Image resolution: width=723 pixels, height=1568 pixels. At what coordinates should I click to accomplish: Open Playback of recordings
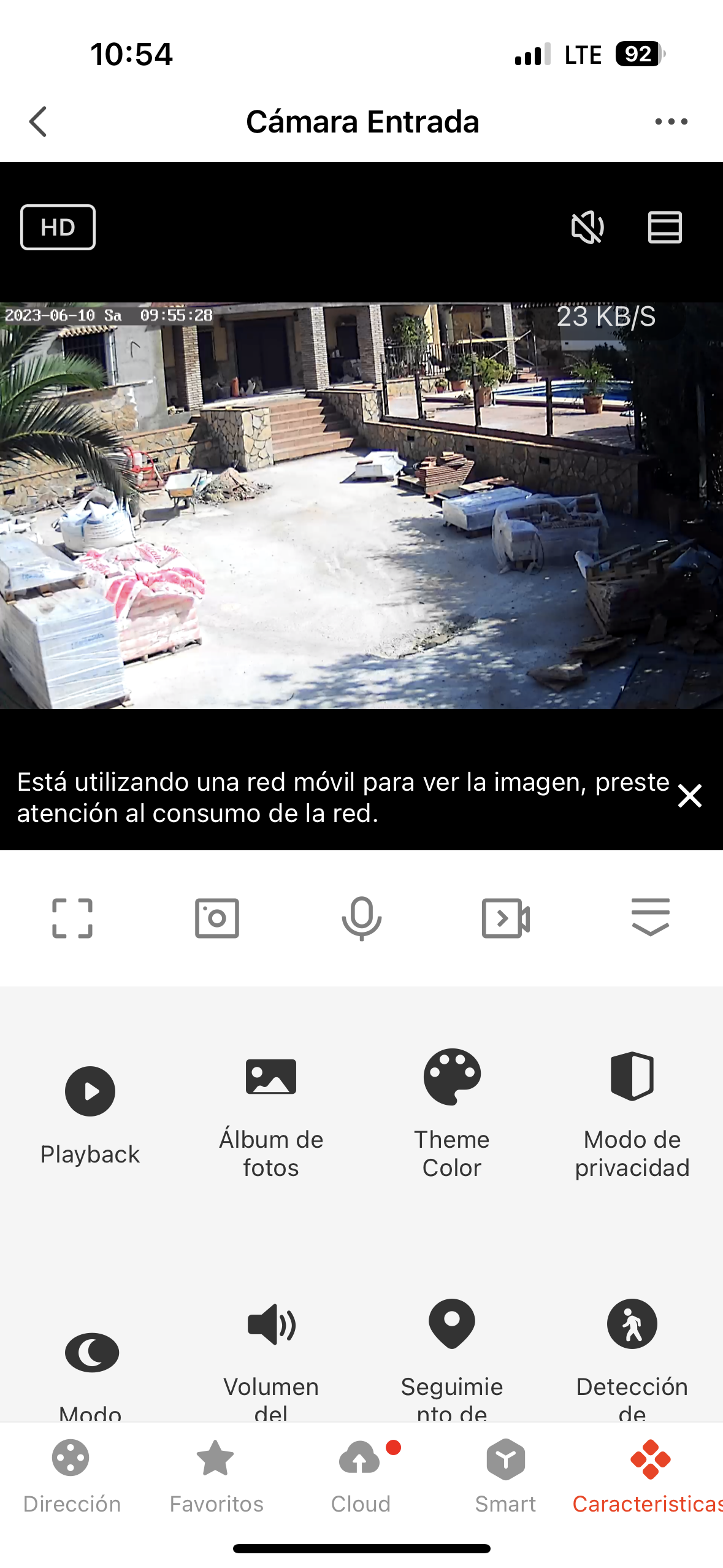pyautogui.click(x=90, y=1091)
